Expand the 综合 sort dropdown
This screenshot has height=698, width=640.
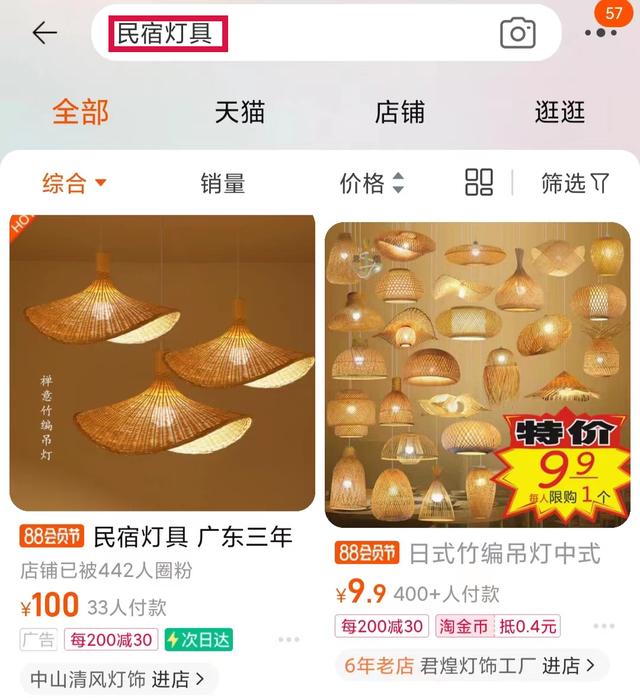74,183
